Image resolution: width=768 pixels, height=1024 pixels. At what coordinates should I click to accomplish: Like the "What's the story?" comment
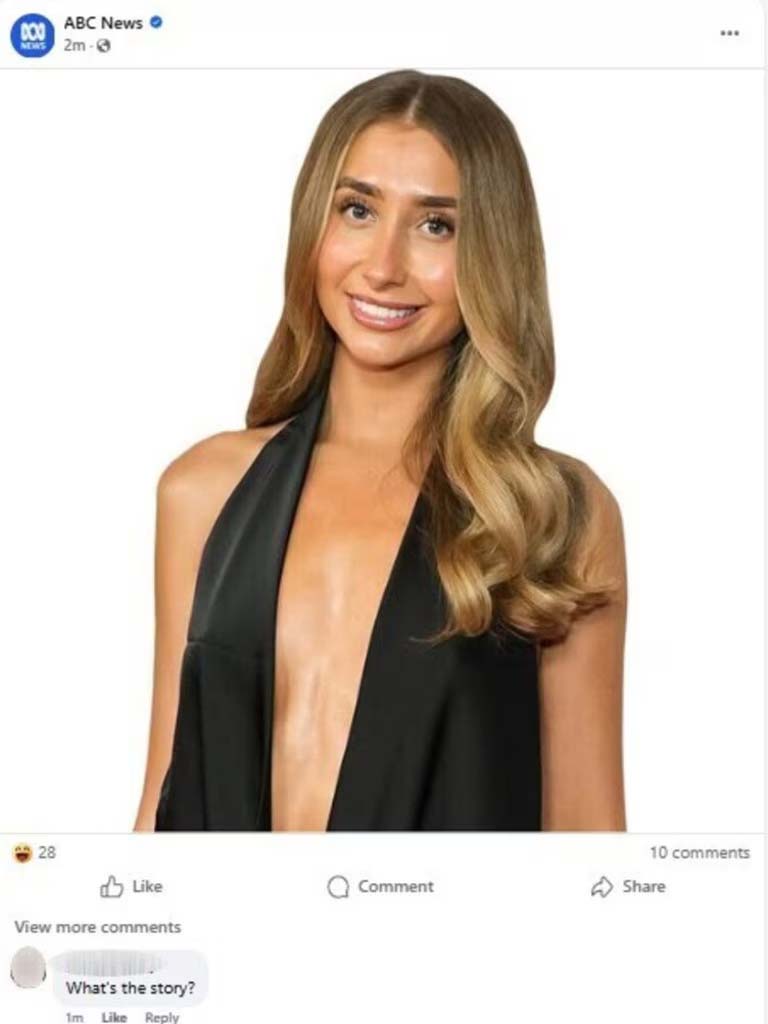pyautogui.click(x=116, y=1016)
